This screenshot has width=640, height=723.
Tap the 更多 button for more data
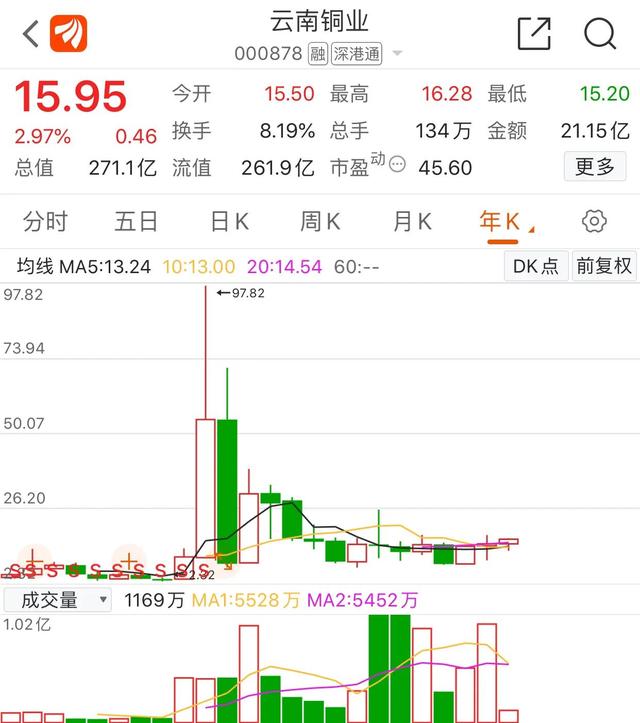595,166
